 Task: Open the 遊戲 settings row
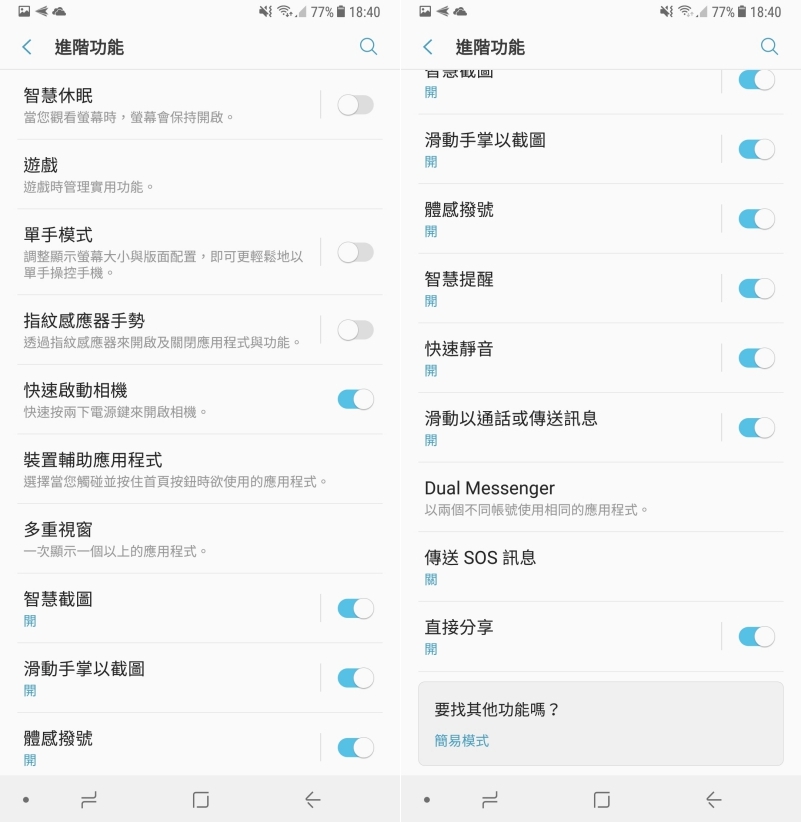[x=200, y=174]
